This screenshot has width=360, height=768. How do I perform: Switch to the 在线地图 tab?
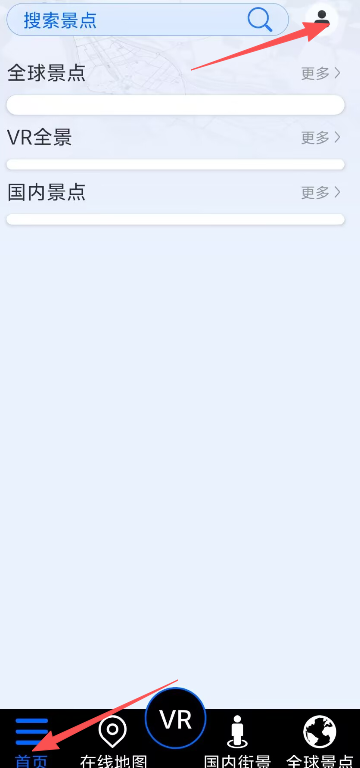click(x=113, y=742)
